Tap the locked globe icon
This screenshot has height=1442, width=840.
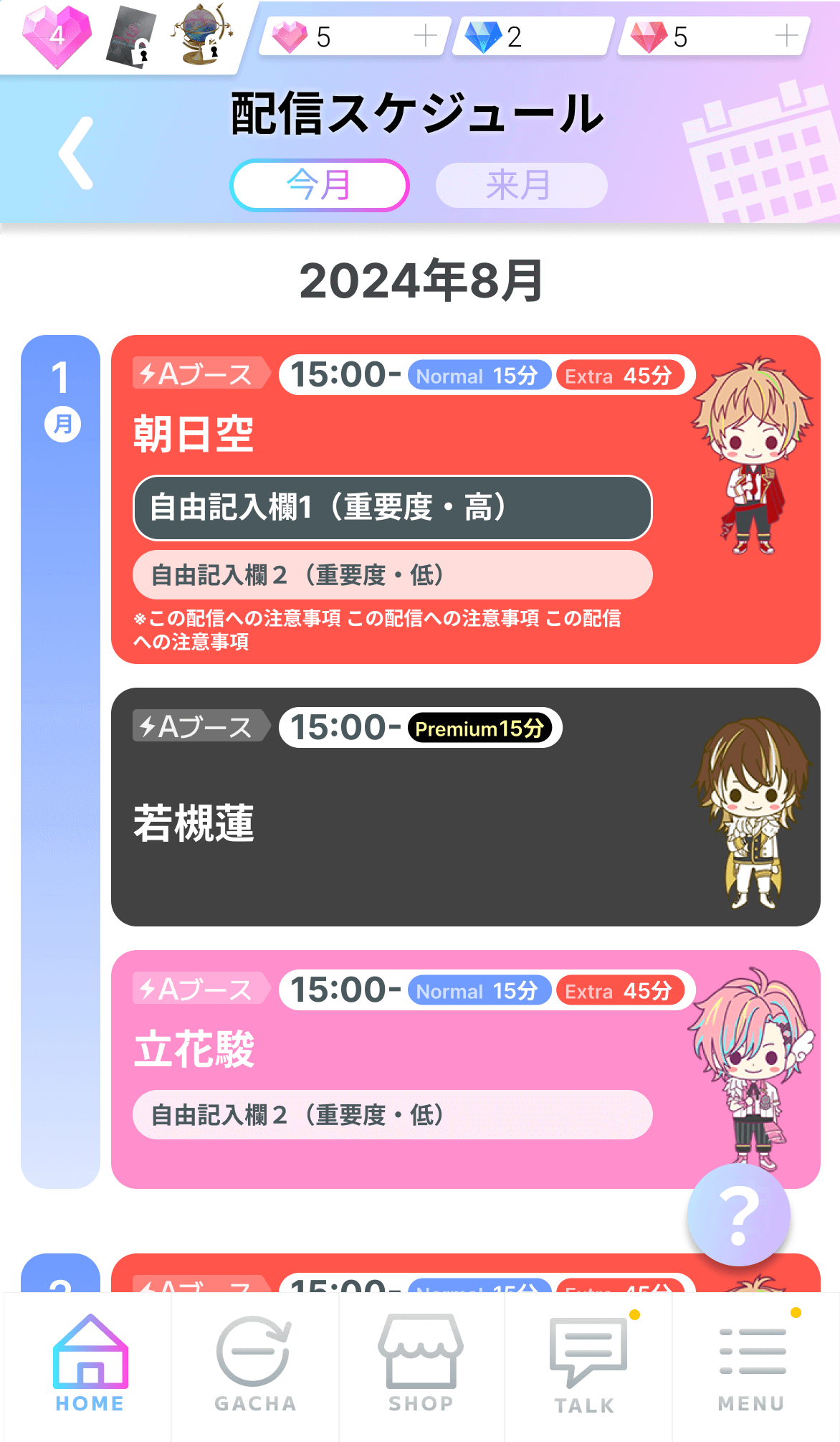[201, 35]
